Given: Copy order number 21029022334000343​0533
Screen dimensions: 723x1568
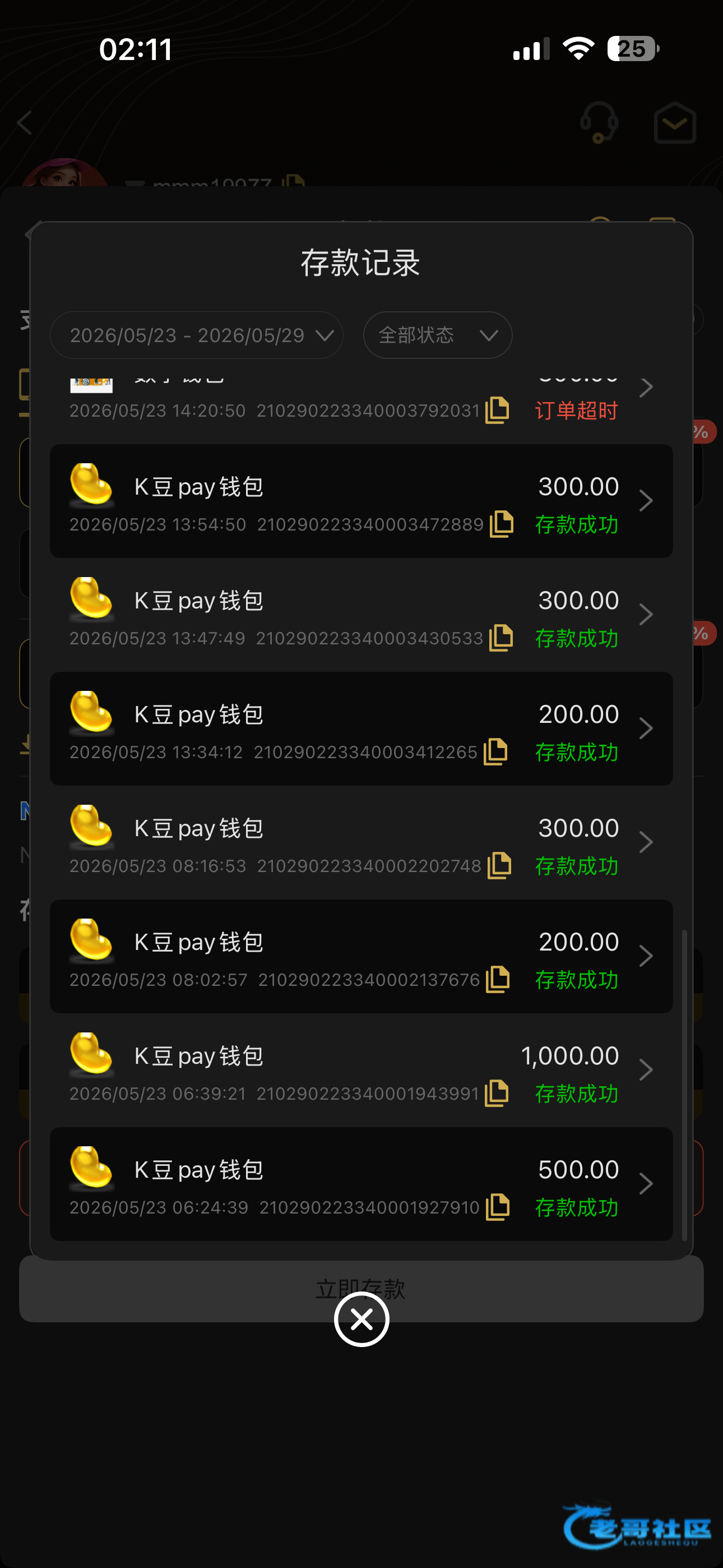Looking at the screenshot, I should click(x=501, y=638).
